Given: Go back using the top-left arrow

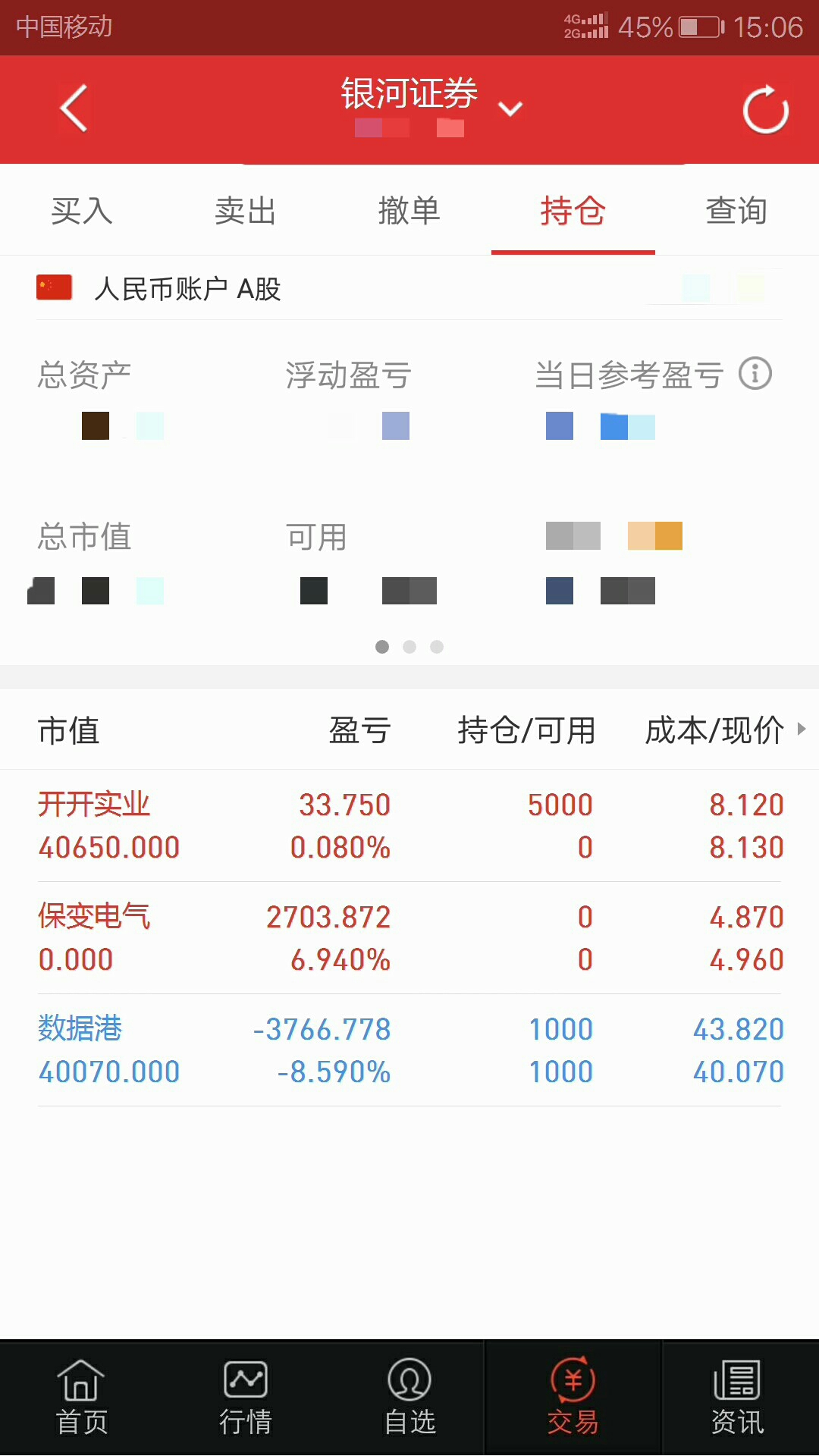Looking at the screenshot, I should [x=74, y=108].
